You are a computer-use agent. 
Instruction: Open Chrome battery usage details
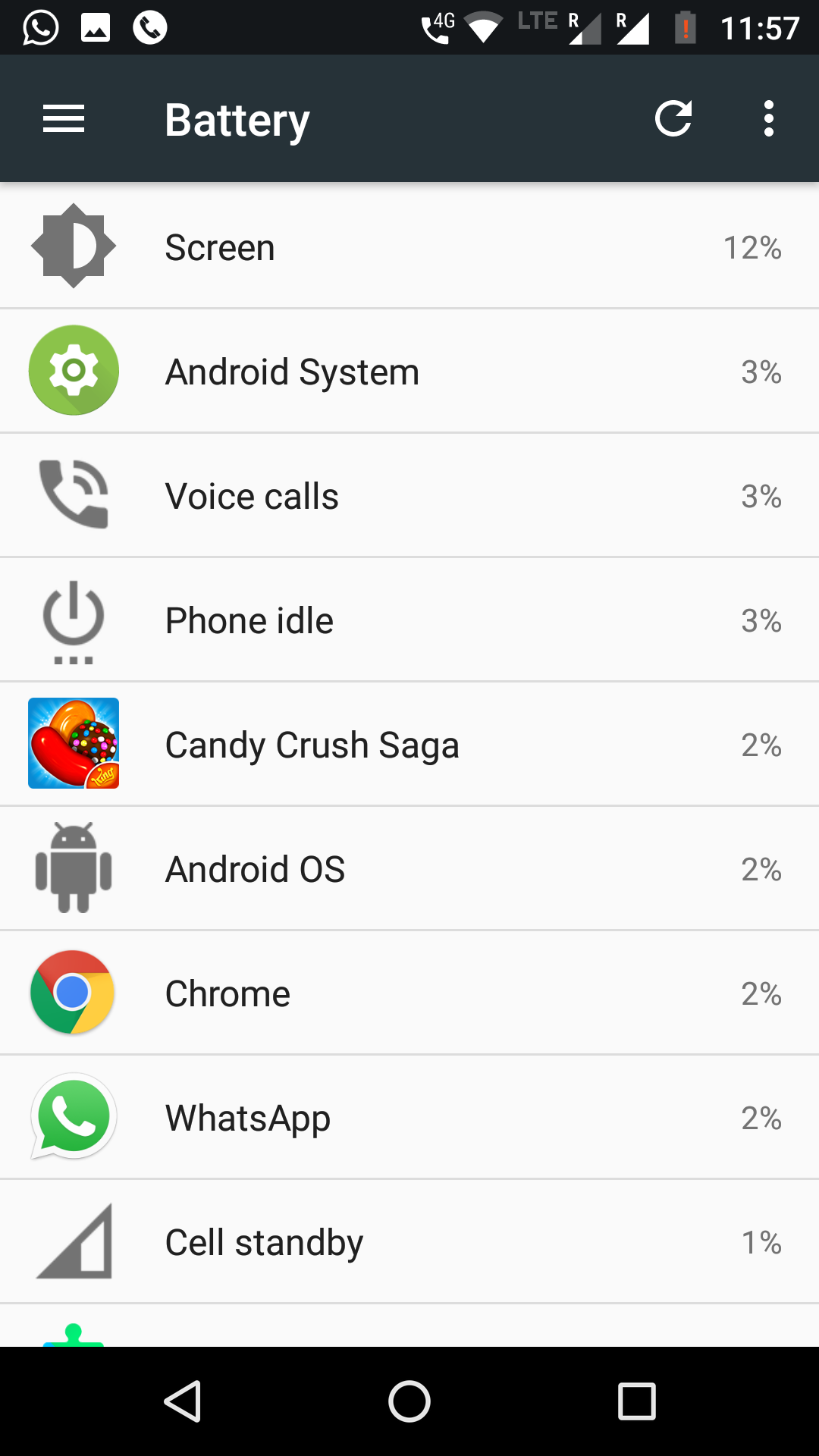coord(409,993)
